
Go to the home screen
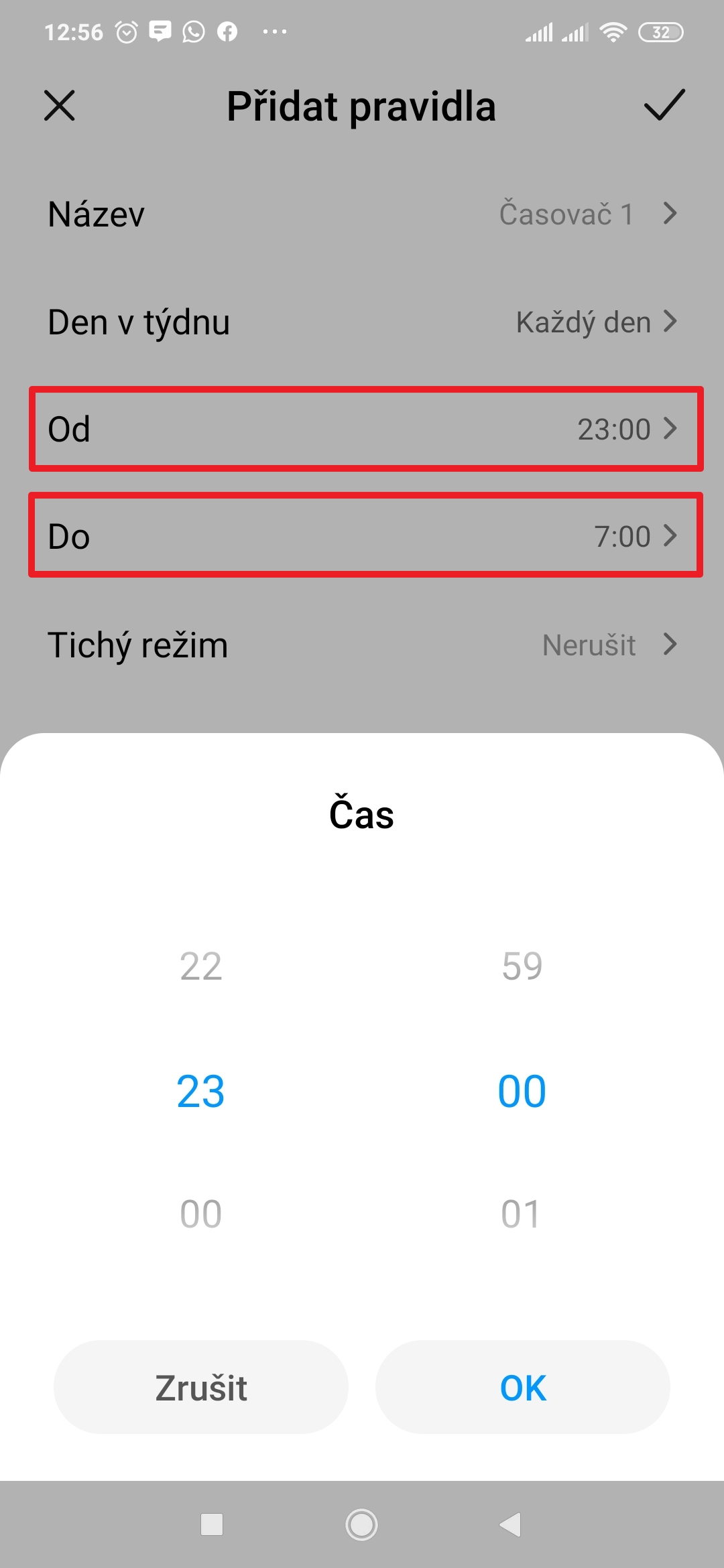pyautogui.click(x=362, y=1524)
